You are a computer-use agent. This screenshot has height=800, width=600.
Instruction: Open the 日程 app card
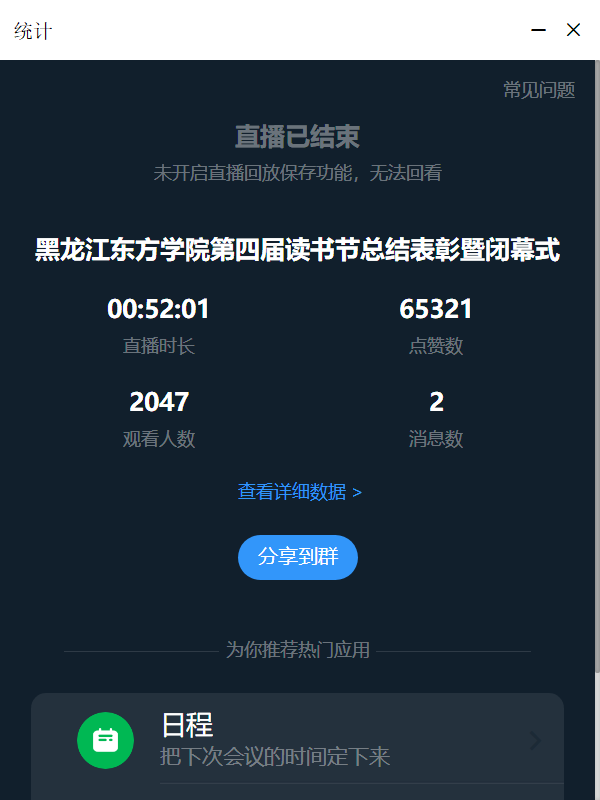coord(297,741)
